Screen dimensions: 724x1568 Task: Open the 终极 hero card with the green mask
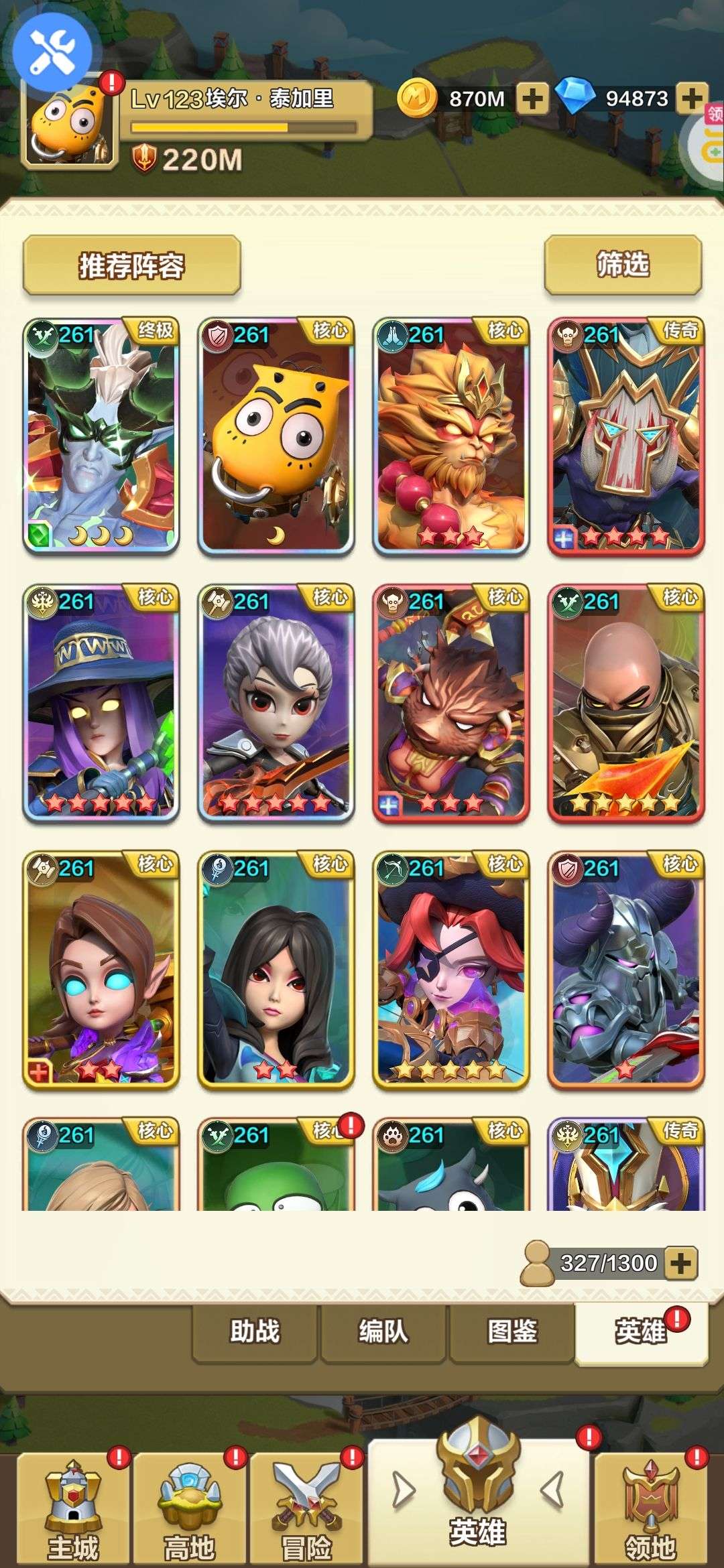coord(101,436)
